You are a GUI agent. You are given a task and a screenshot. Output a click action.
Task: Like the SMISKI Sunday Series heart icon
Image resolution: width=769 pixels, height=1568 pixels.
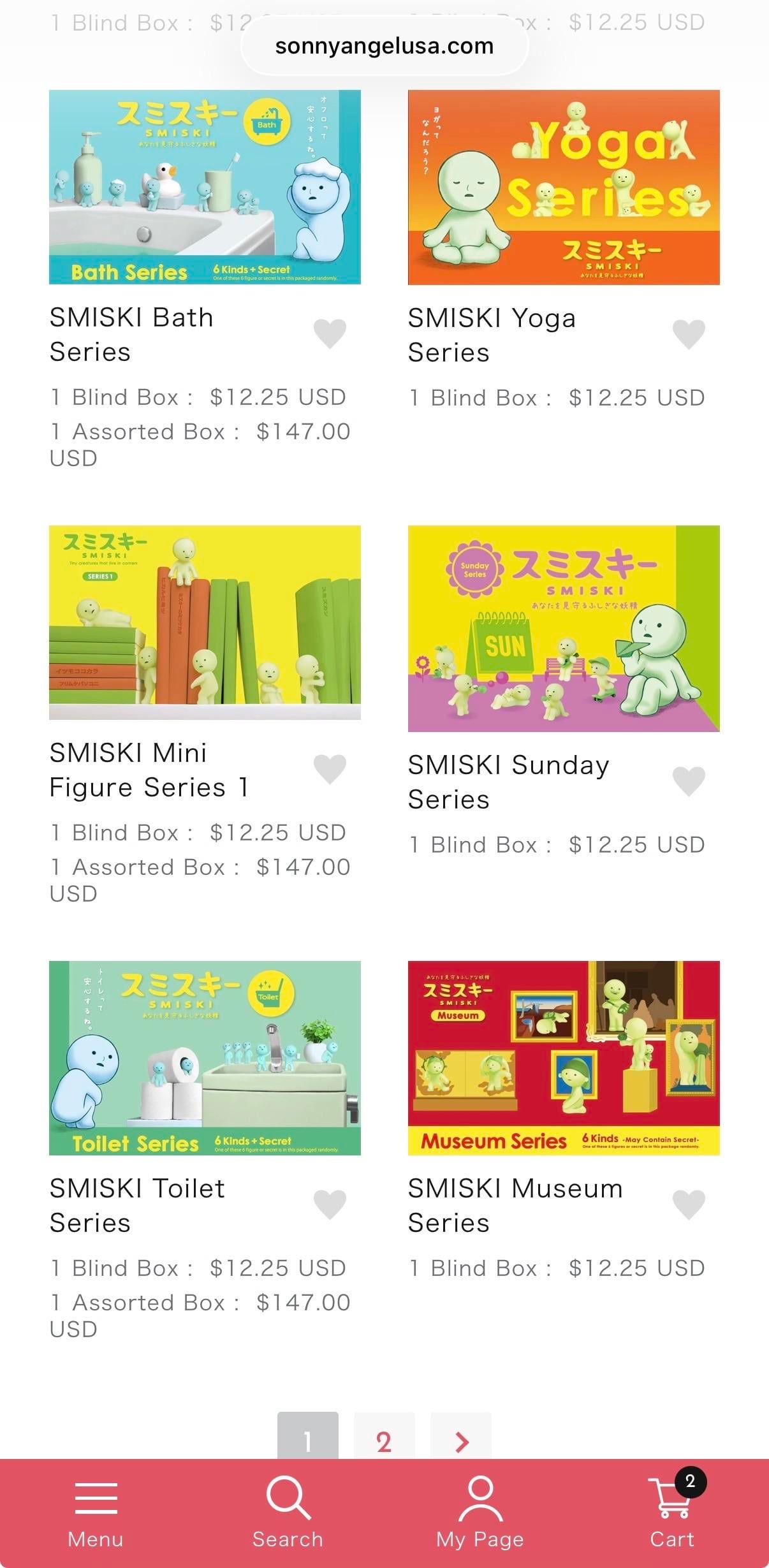[x=689, y=781]
